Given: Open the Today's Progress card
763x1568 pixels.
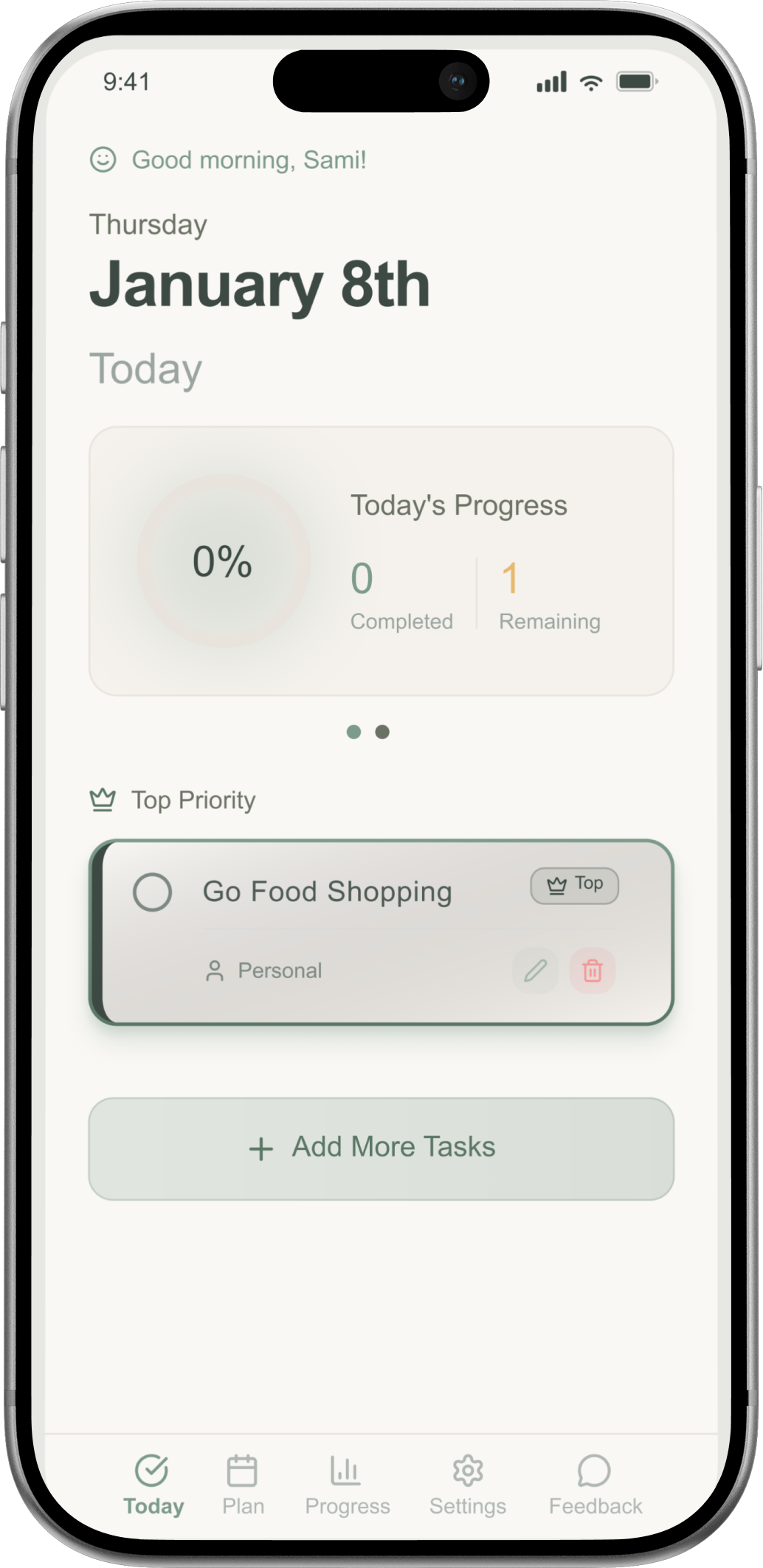Looking at the screenshot, I should tap(381, 561).
